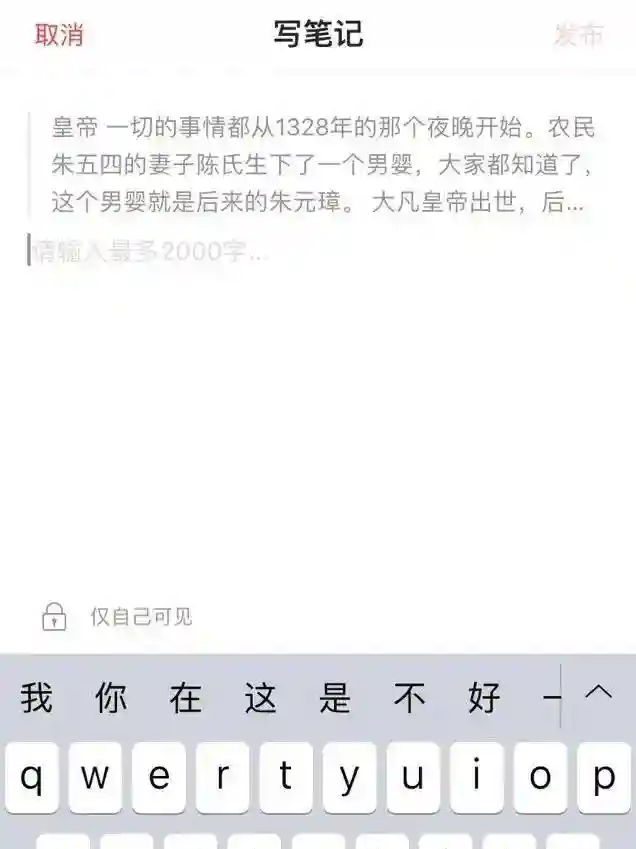Screen dimensions: 636x849
Task: Select candidate word 不
Action: pyautogui.click(x=410, y=698)
